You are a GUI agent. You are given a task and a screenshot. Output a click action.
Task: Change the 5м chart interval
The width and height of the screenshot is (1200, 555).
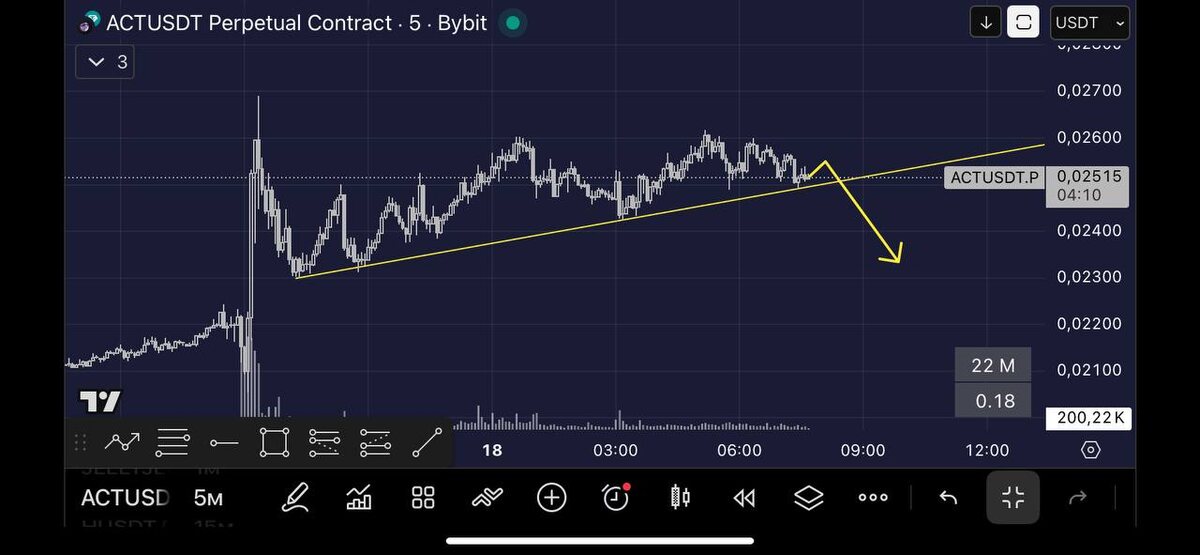coord(208,498)
